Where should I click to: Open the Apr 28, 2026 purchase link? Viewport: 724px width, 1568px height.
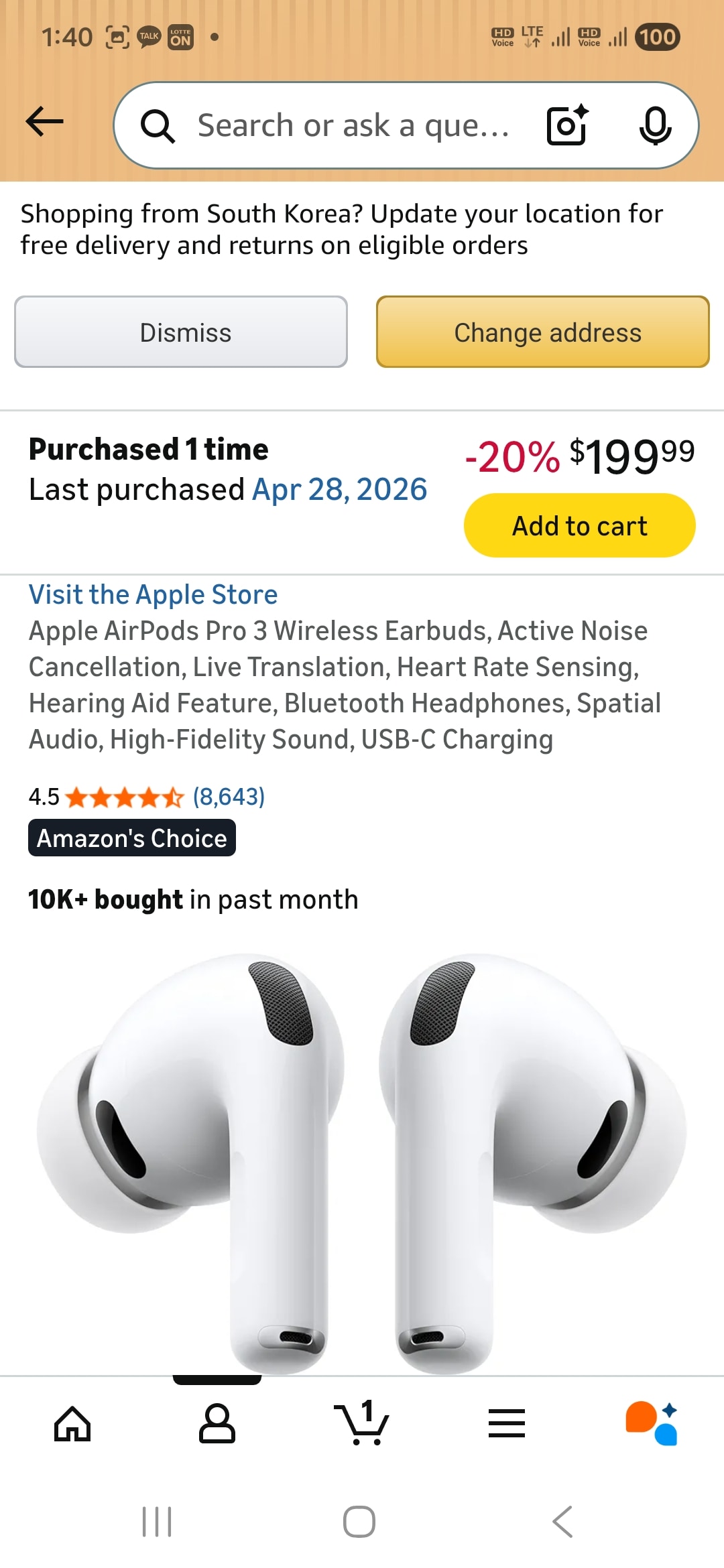(x=339, y=490)
